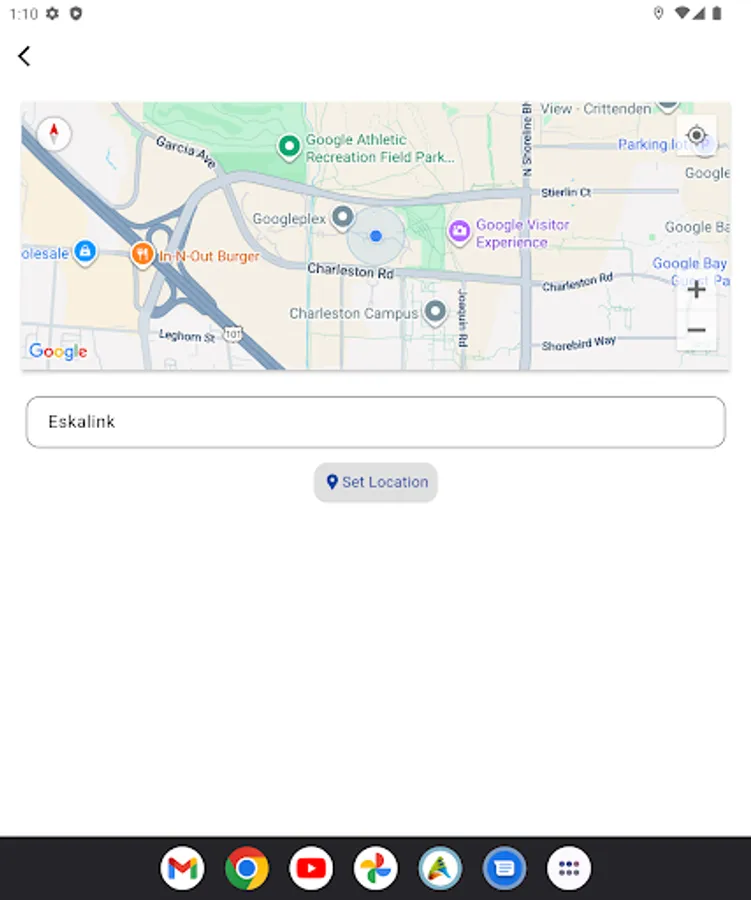
Task: Navigate back with the arrow
Action: (x=24, y=55)
